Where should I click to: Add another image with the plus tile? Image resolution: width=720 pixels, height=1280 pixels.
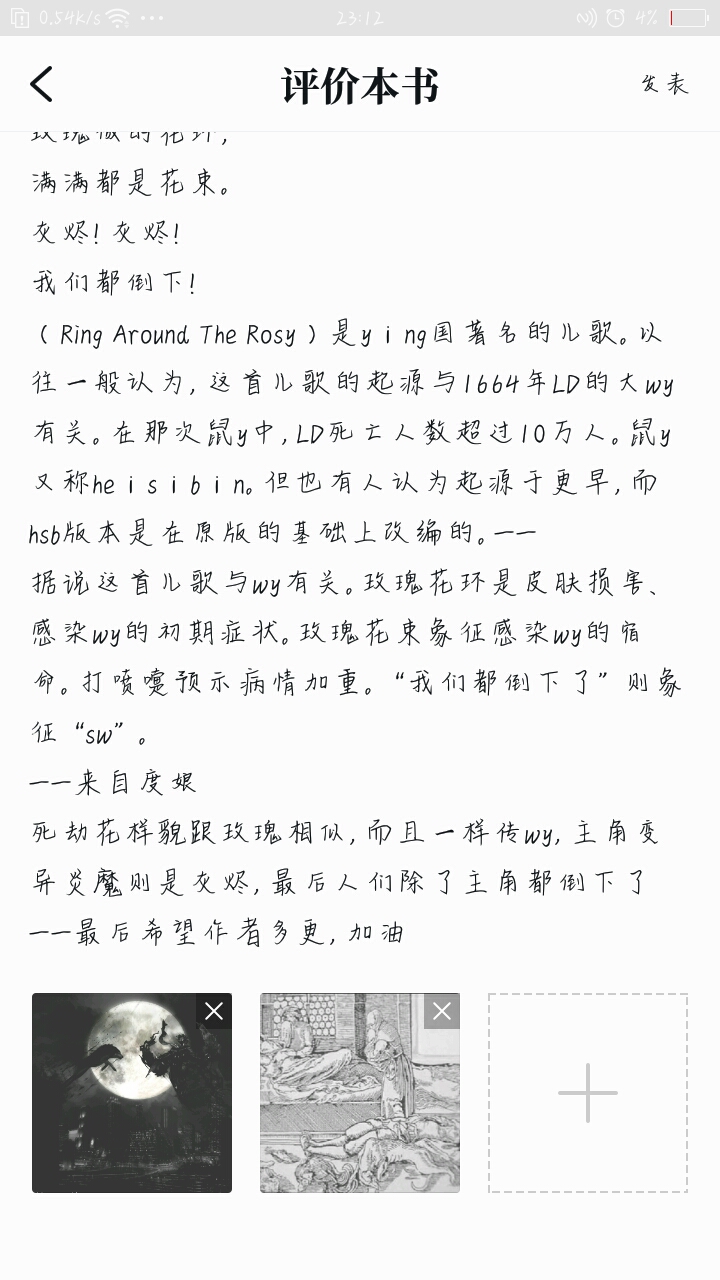[588, 1093]
